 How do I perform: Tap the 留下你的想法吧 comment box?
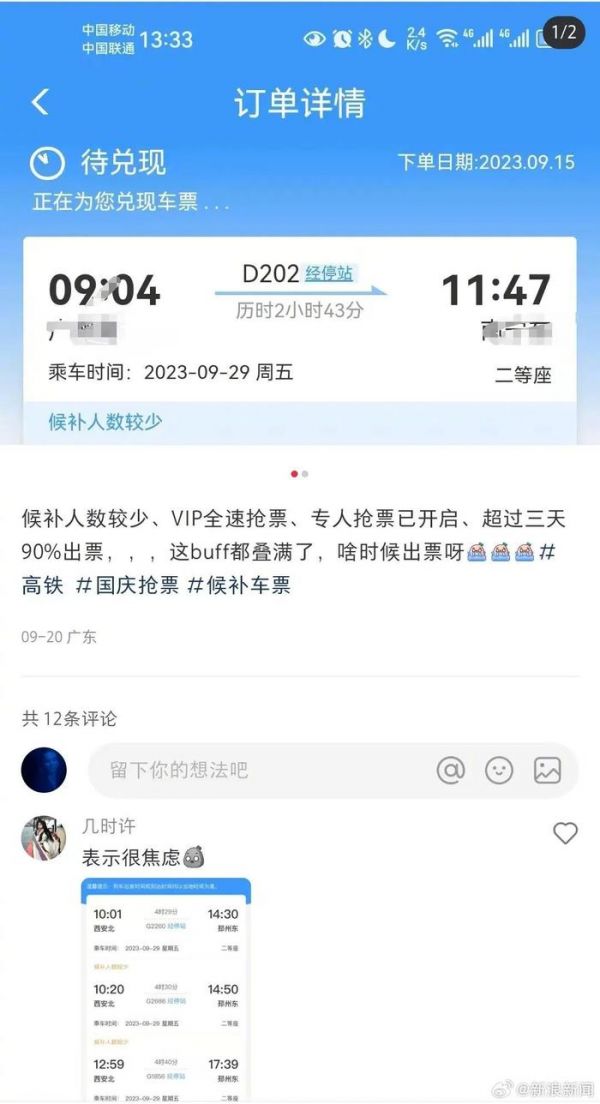[x=250, y=770]
